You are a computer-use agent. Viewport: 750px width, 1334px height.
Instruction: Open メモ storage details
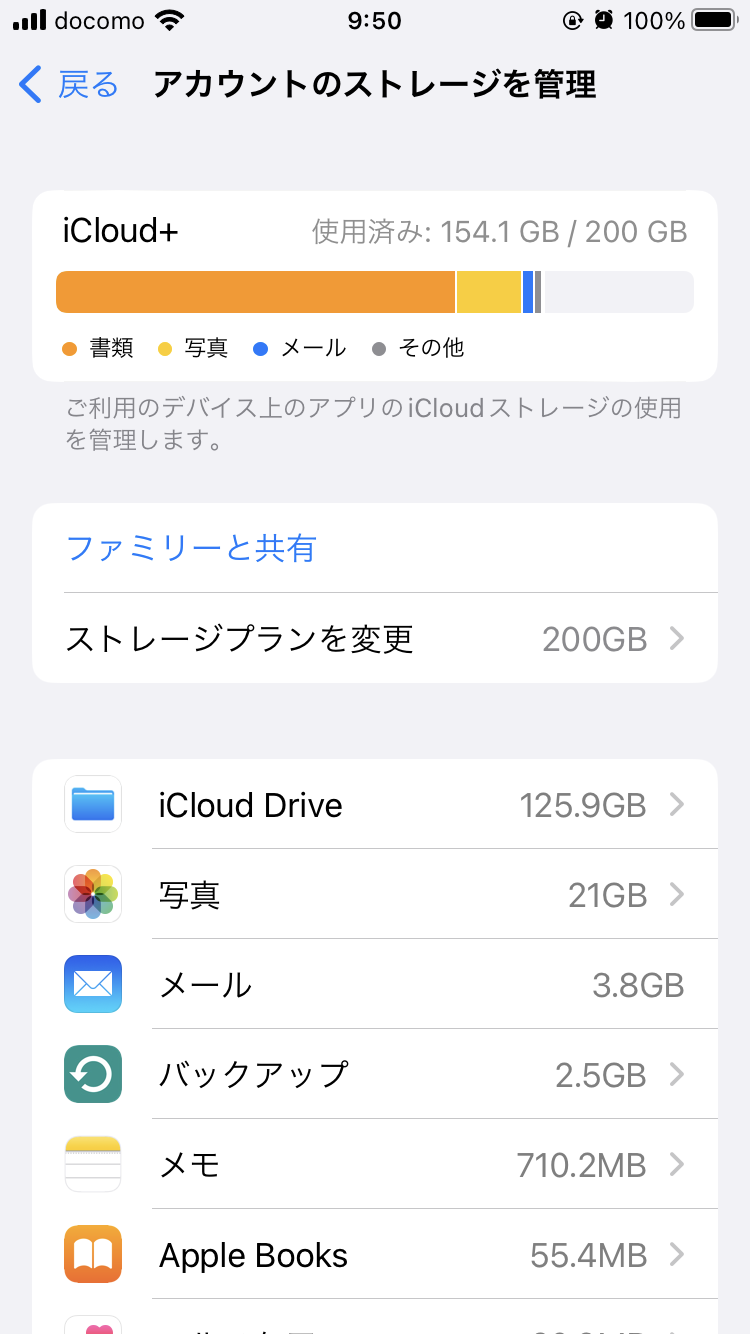click(375, 1165)
